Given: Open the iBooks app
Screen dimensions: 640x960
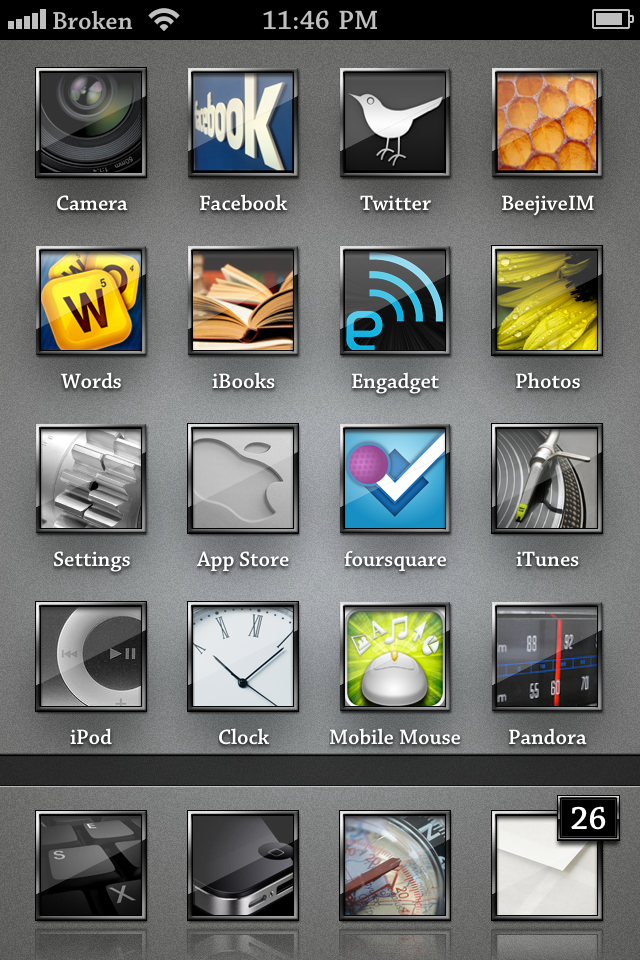Looking at the screenshot, I should tap(243, 301).
